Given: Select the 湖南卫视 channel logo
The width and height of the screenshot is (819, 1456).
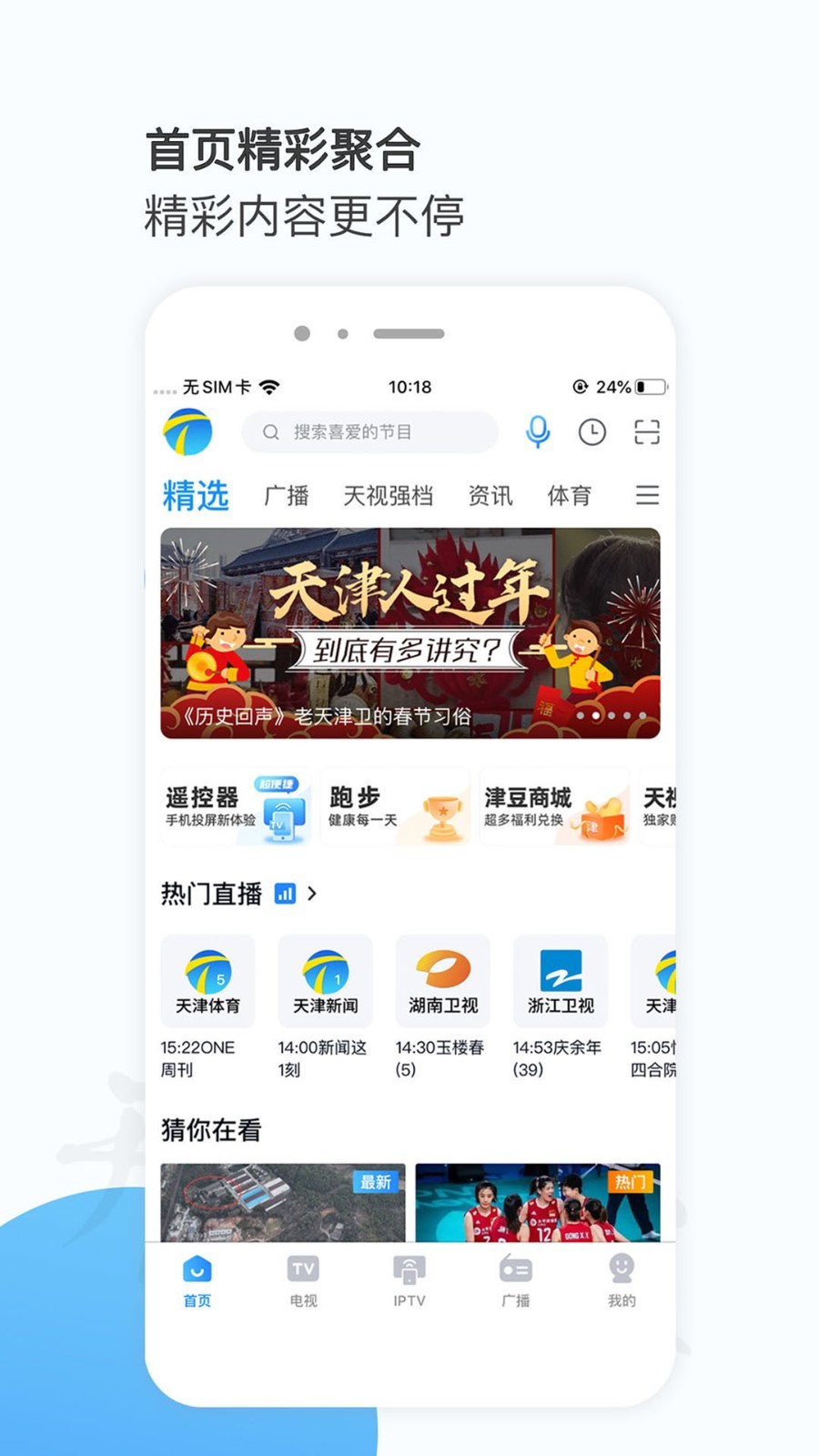Looking at the screenshot, I should point(441,981).
